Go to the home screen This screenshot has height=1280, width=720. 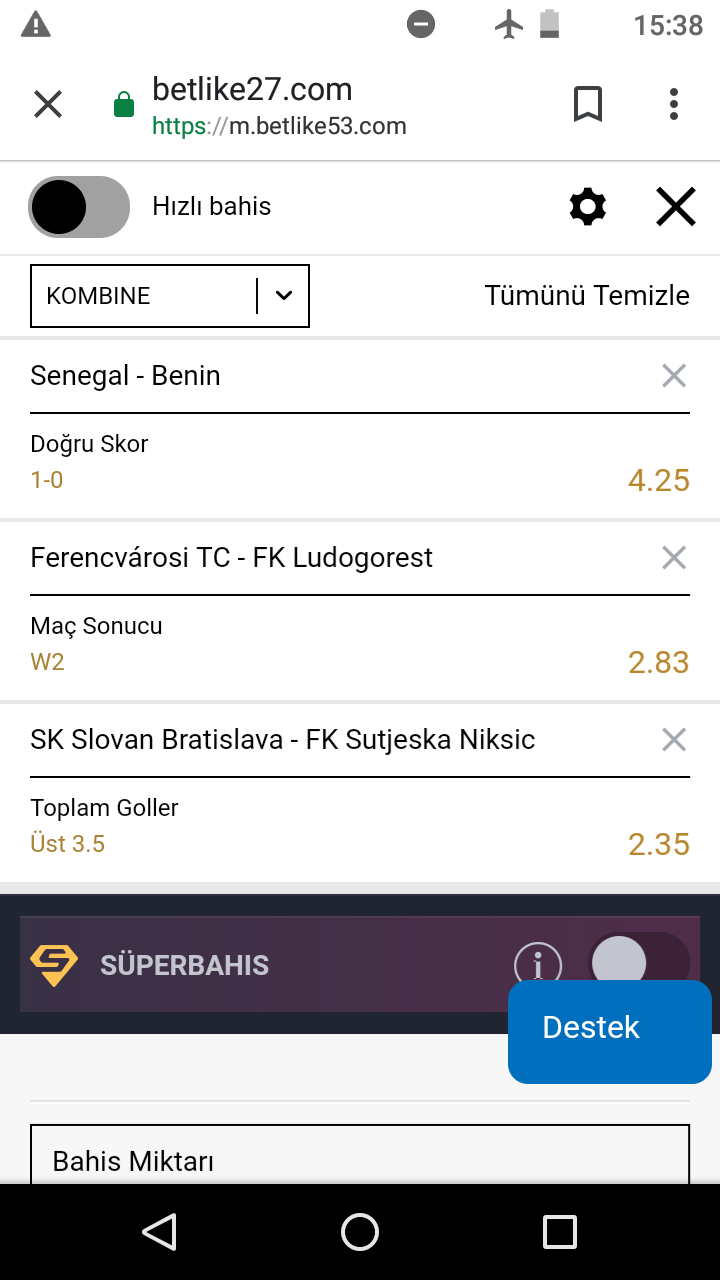pos(360,1232)
